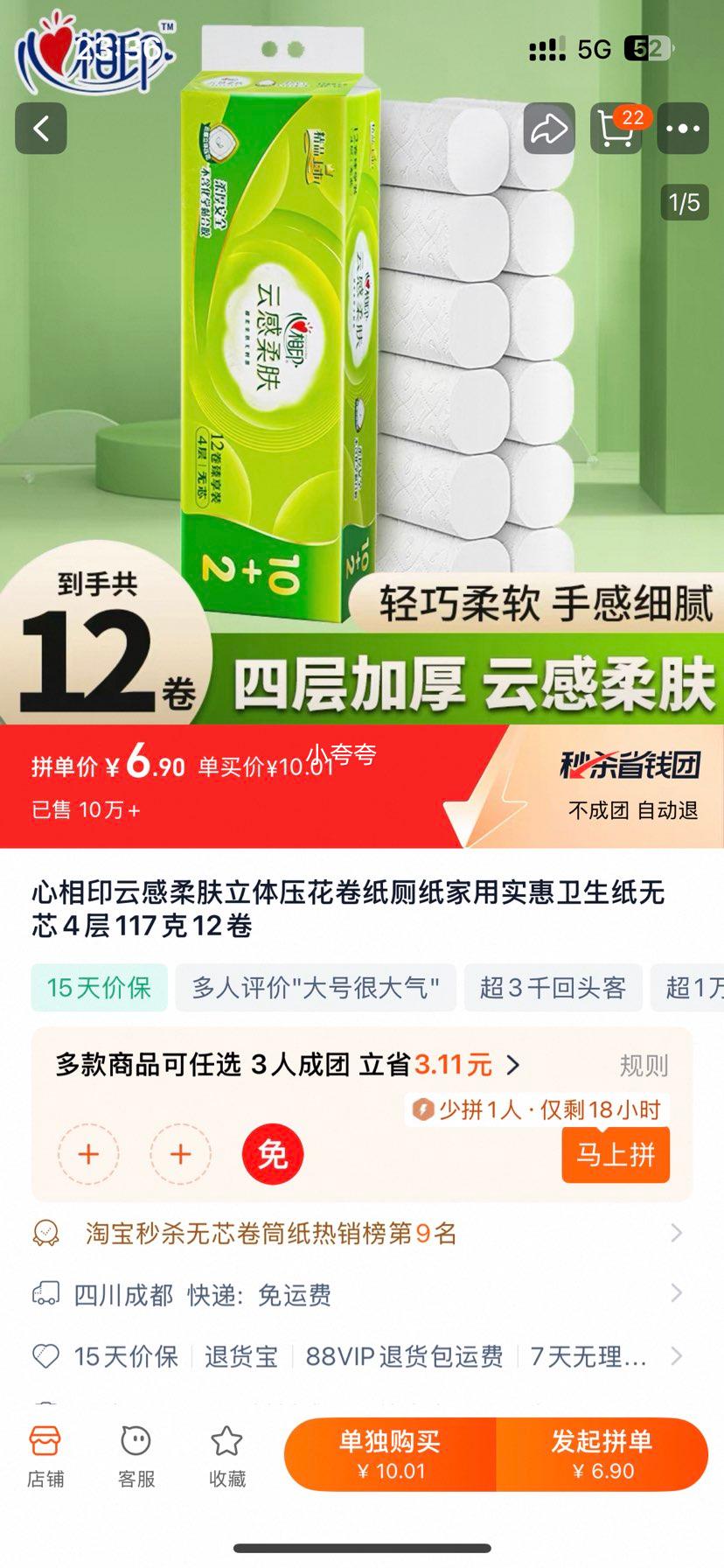Select the 15天价保 chip
The height and width of the screenshot is (1568, 724).
coord(99,988)
